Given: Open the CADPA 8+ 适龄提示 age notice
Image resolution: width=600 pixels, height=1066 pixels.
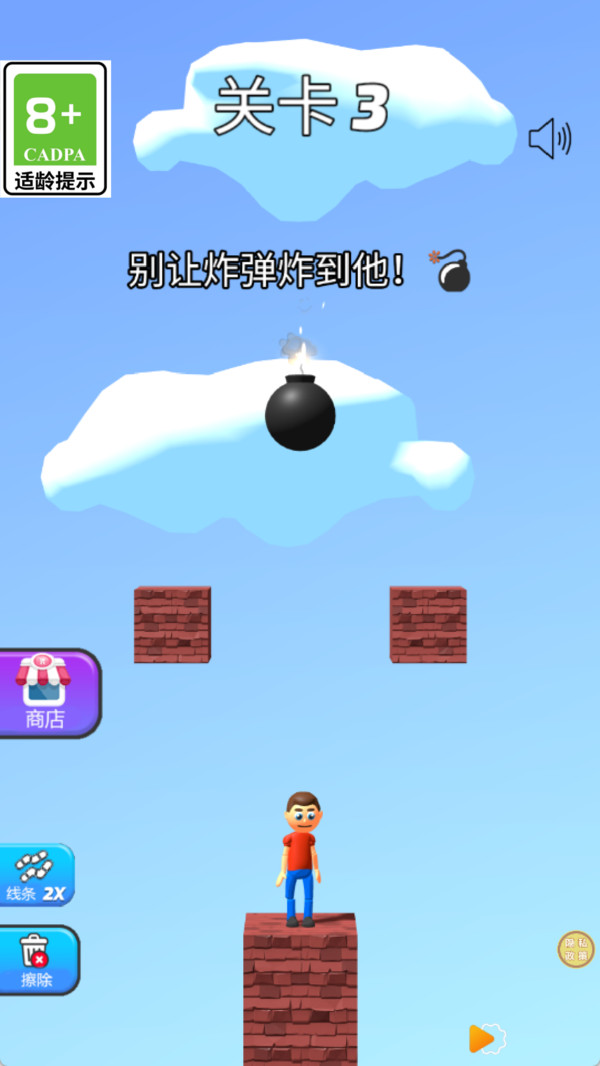Looking at the screenshot, I should [x=55, y=129].
